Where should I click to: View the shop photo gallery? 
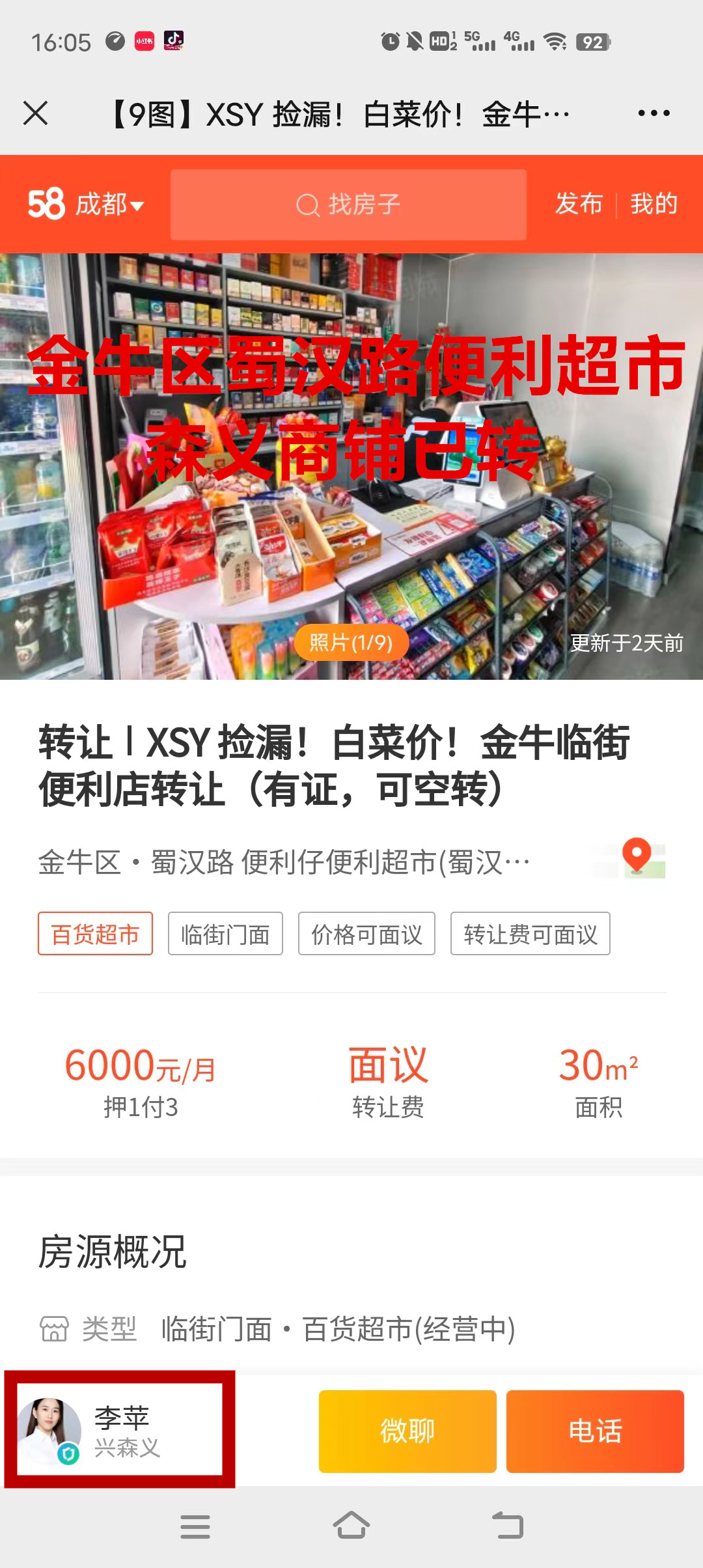(351, 466)
